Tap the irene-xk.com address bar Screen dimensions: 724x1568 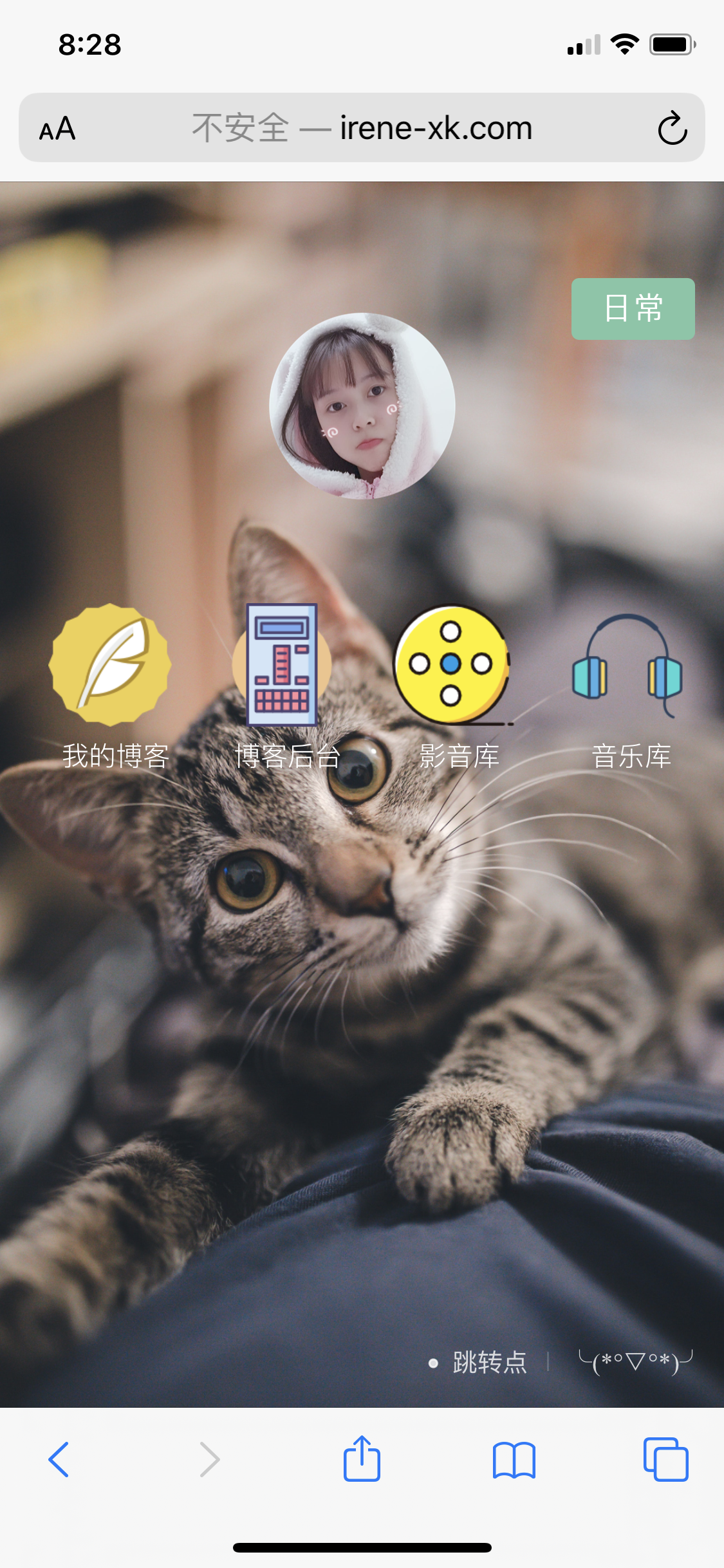386,128
